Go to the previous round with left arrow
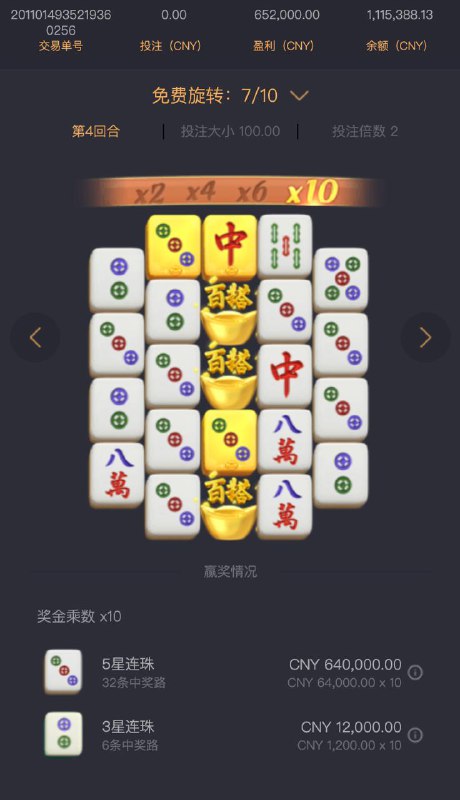 (35, 337)
